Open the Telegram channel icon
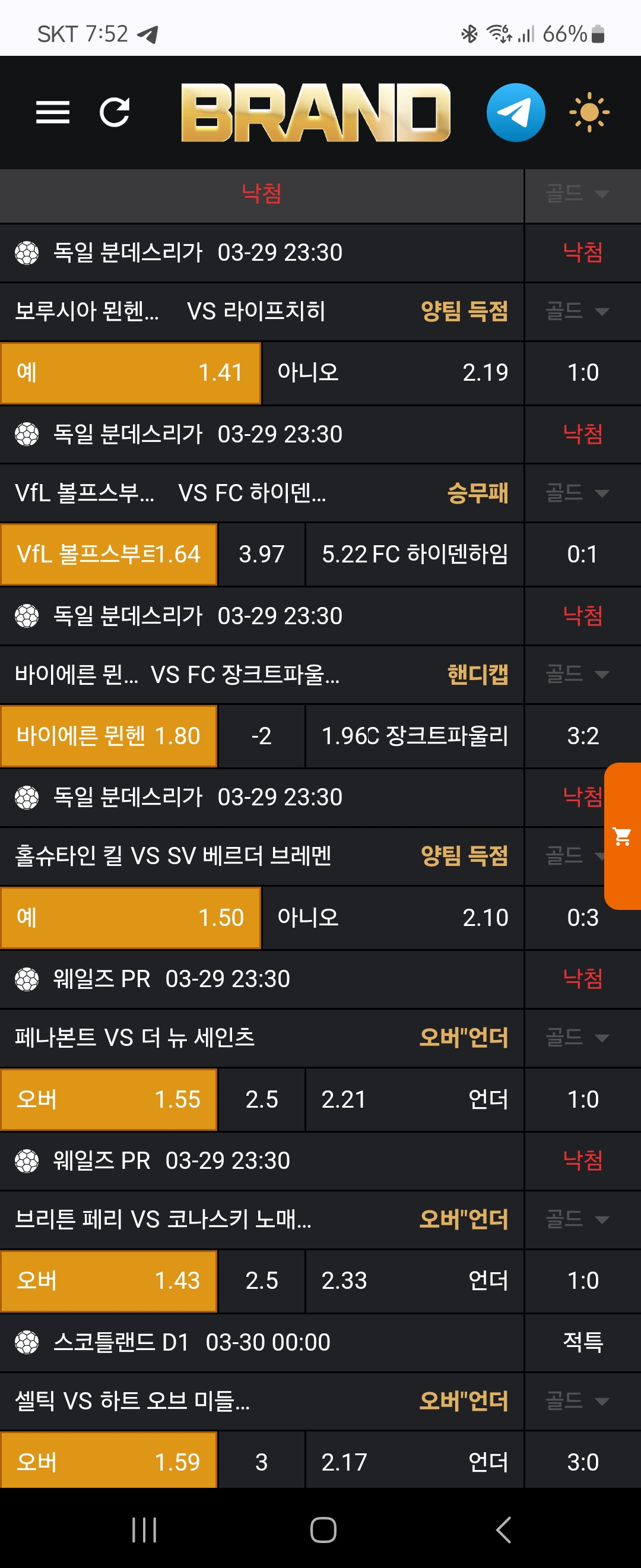This screenshot has height=1568, width=641. (515, 113)
